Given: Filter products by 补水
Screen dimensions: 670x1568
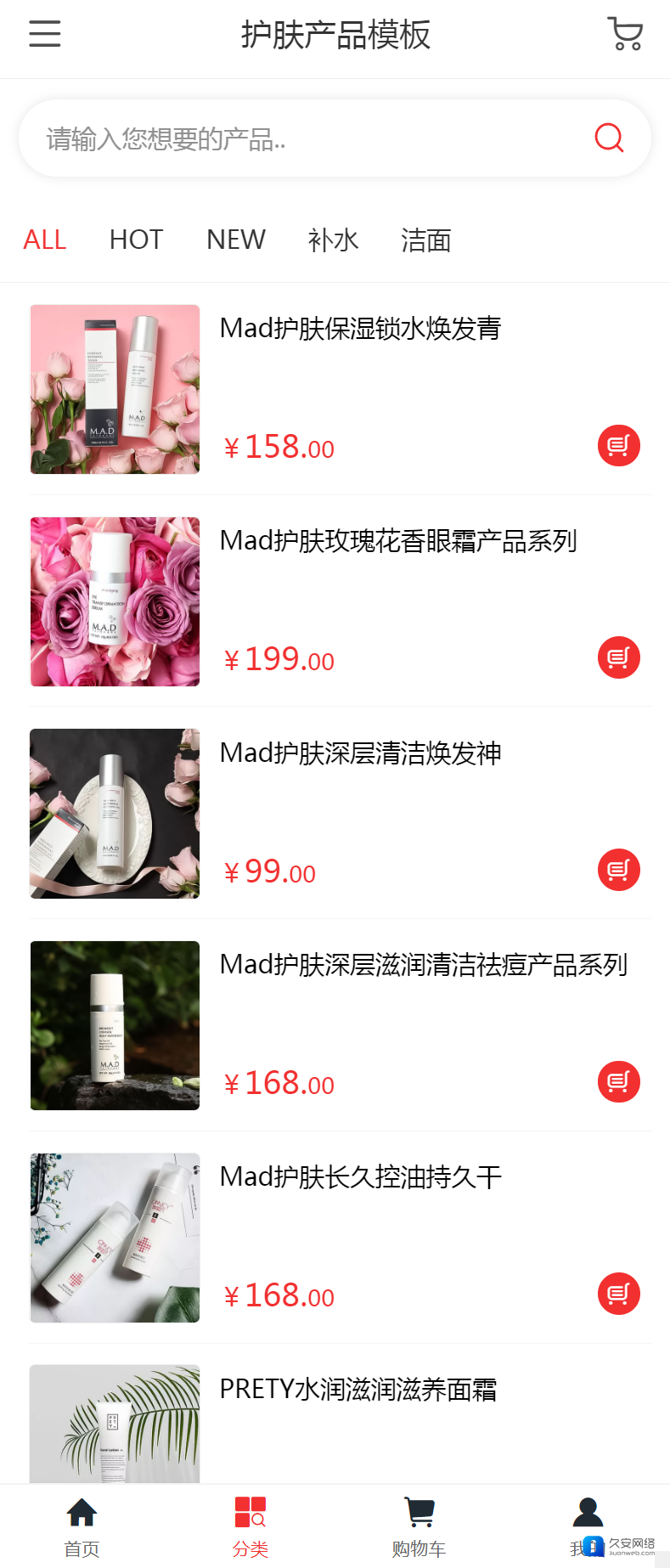Looking at the screenshot, I should coord(333,240).
